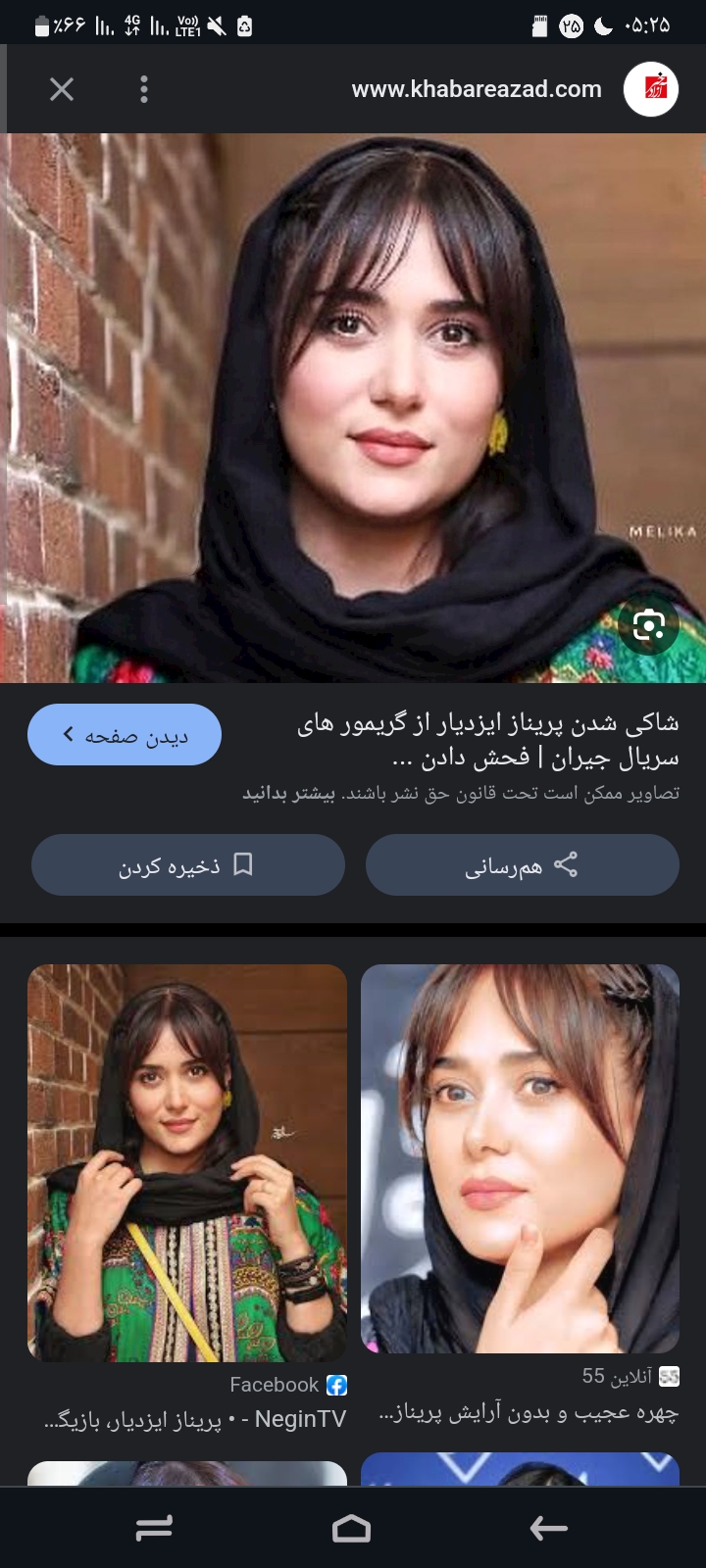Open the بیشتر بدانید copyright link
The width and height of the screenshot is (706, 1568).
(289, 794)
